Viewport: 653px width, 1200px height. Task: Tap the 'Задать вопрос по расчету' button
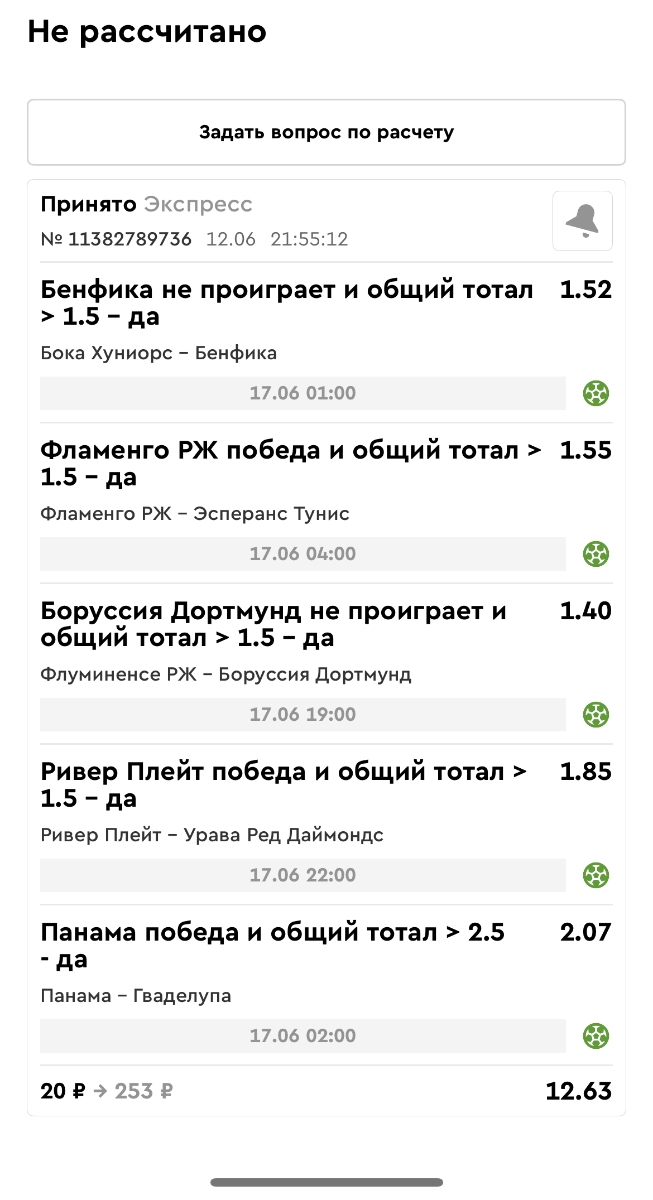click(326, 132)
